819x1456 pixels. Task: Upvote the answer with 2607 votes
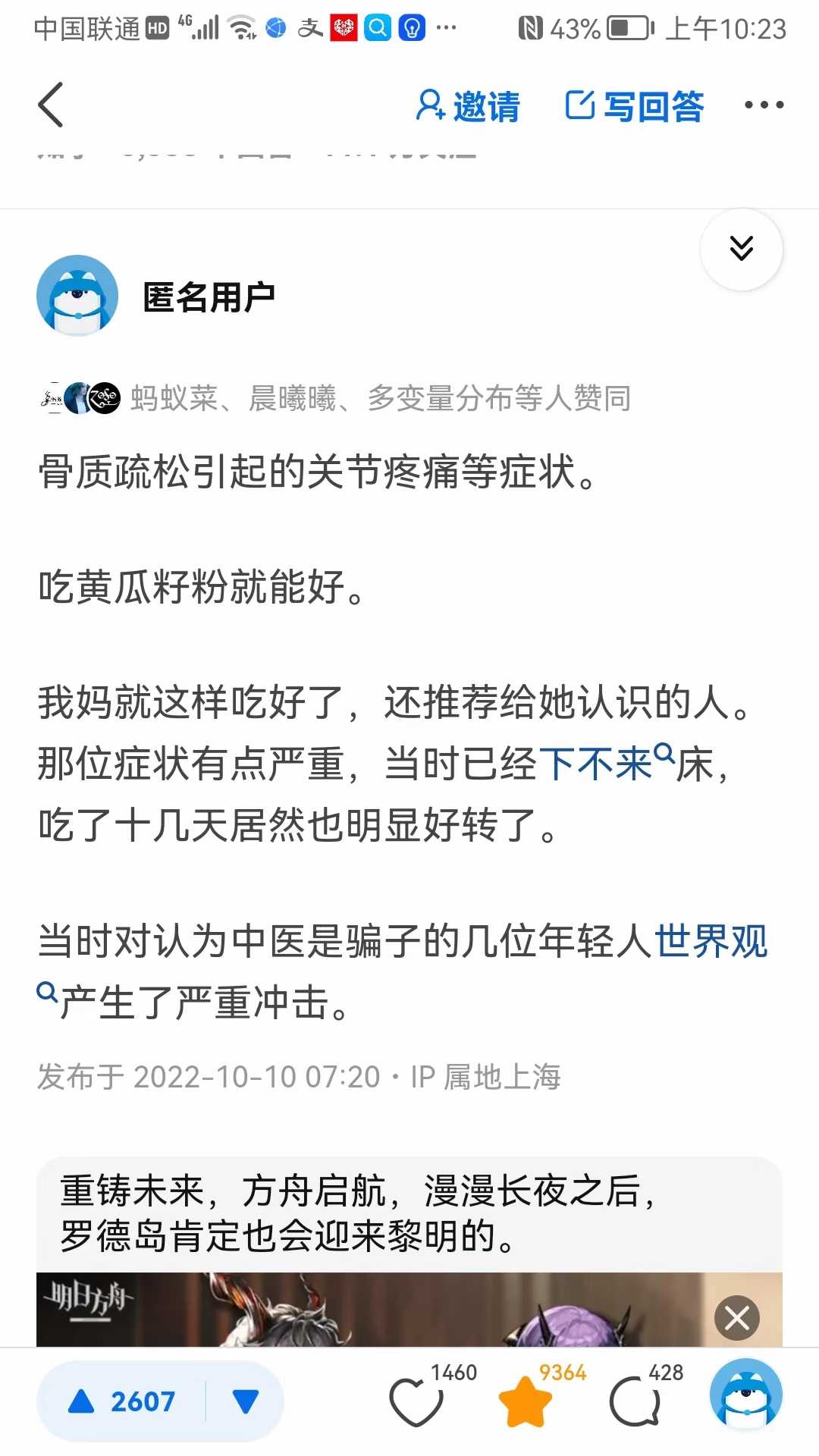pos(121,1401)
